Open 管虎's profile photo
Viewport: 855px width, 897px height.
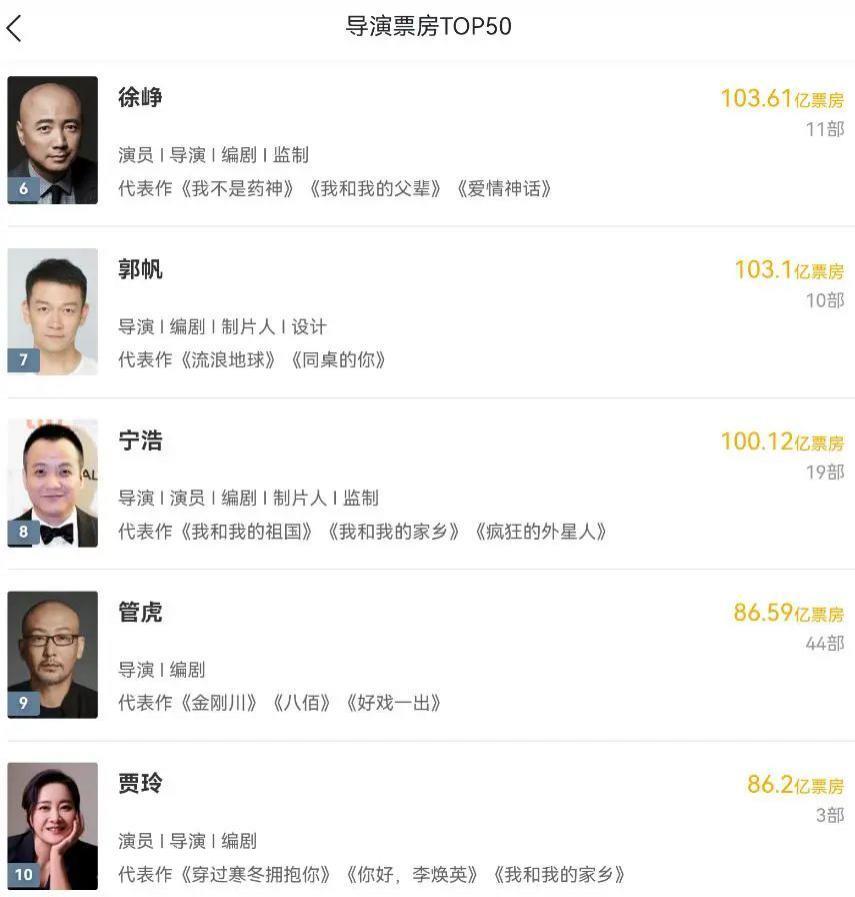52,652
